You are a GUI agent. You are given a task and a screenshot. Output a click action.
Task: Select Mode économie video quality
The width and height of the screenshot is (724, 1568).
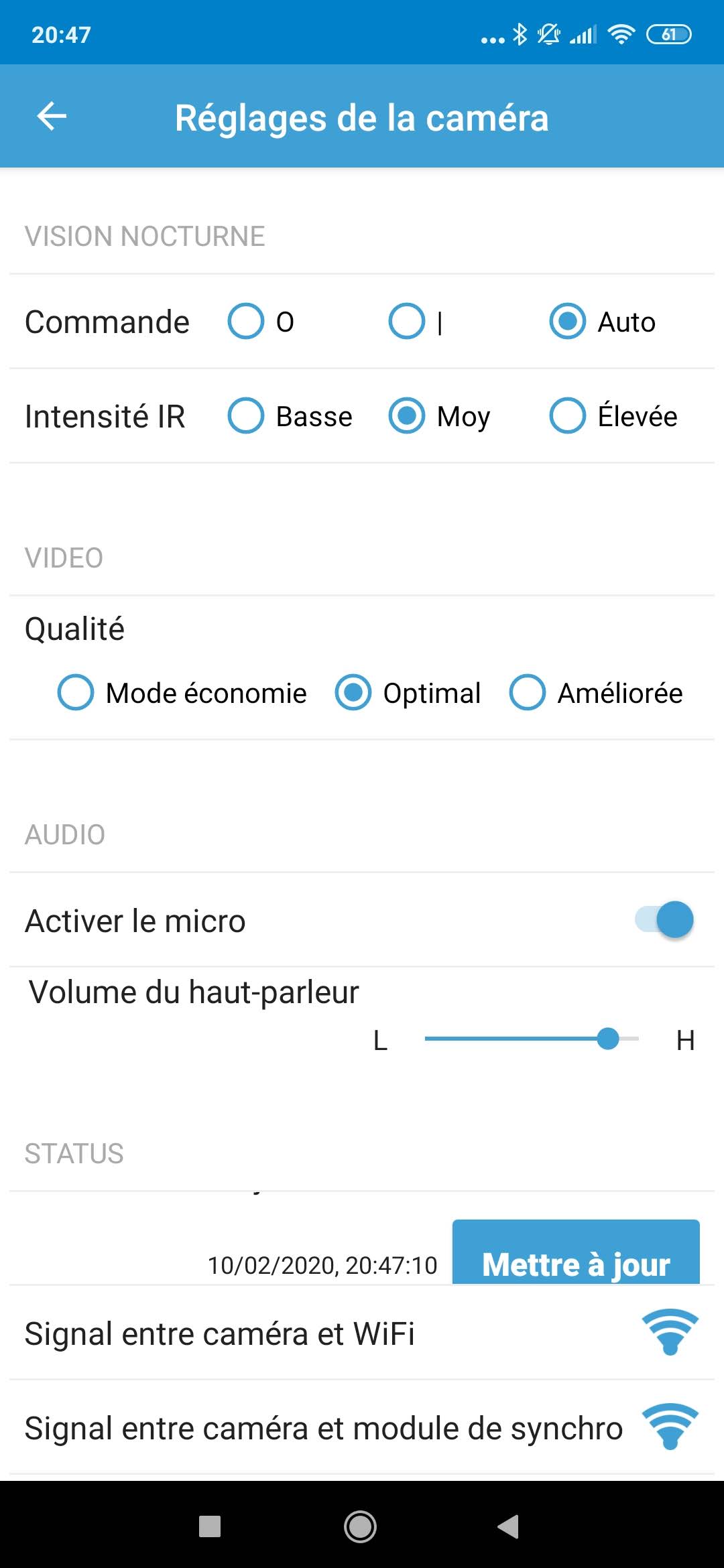coord(76,692)
